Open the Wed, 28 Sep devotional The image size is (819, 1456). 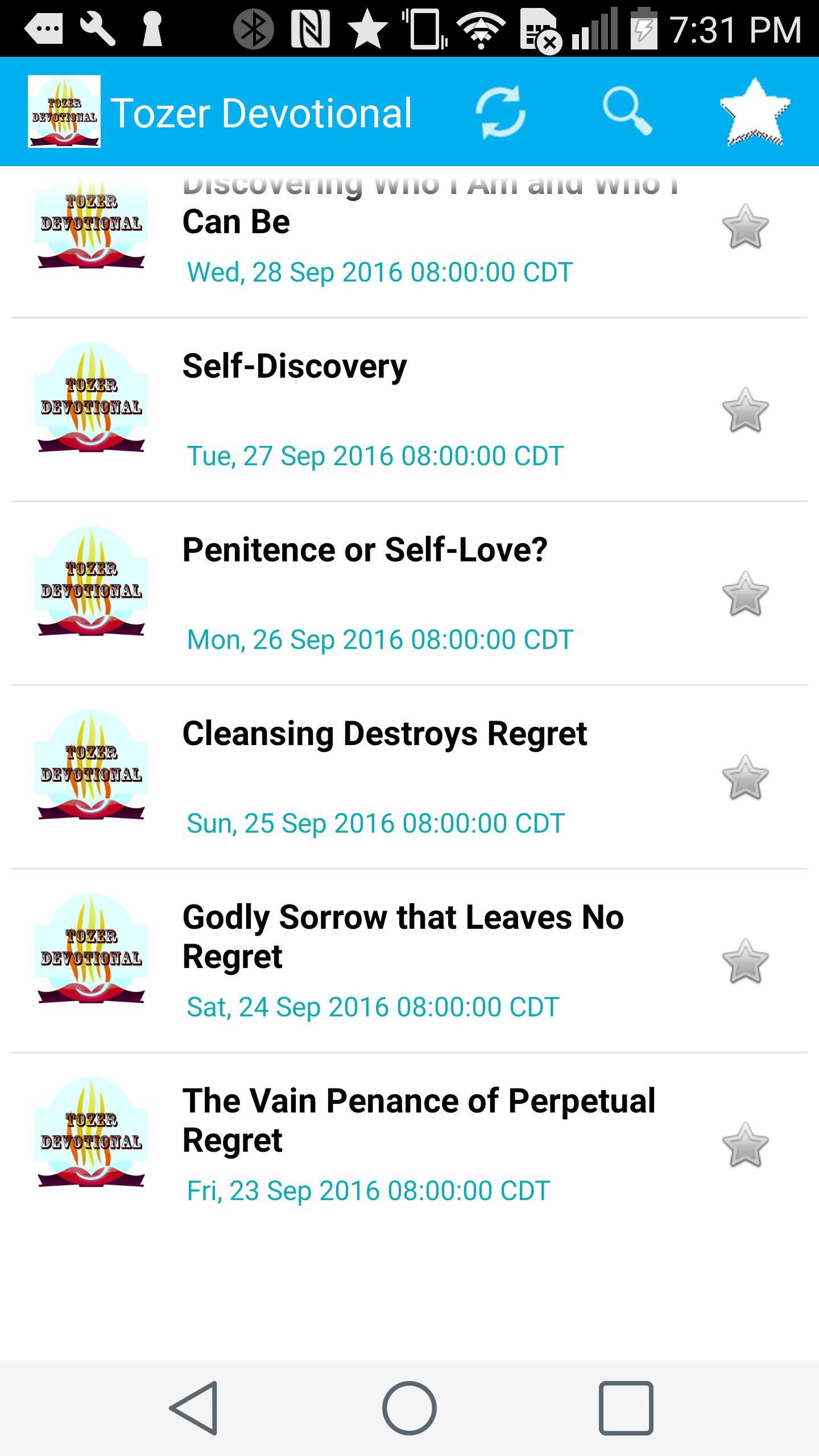[x=409, y=242]
